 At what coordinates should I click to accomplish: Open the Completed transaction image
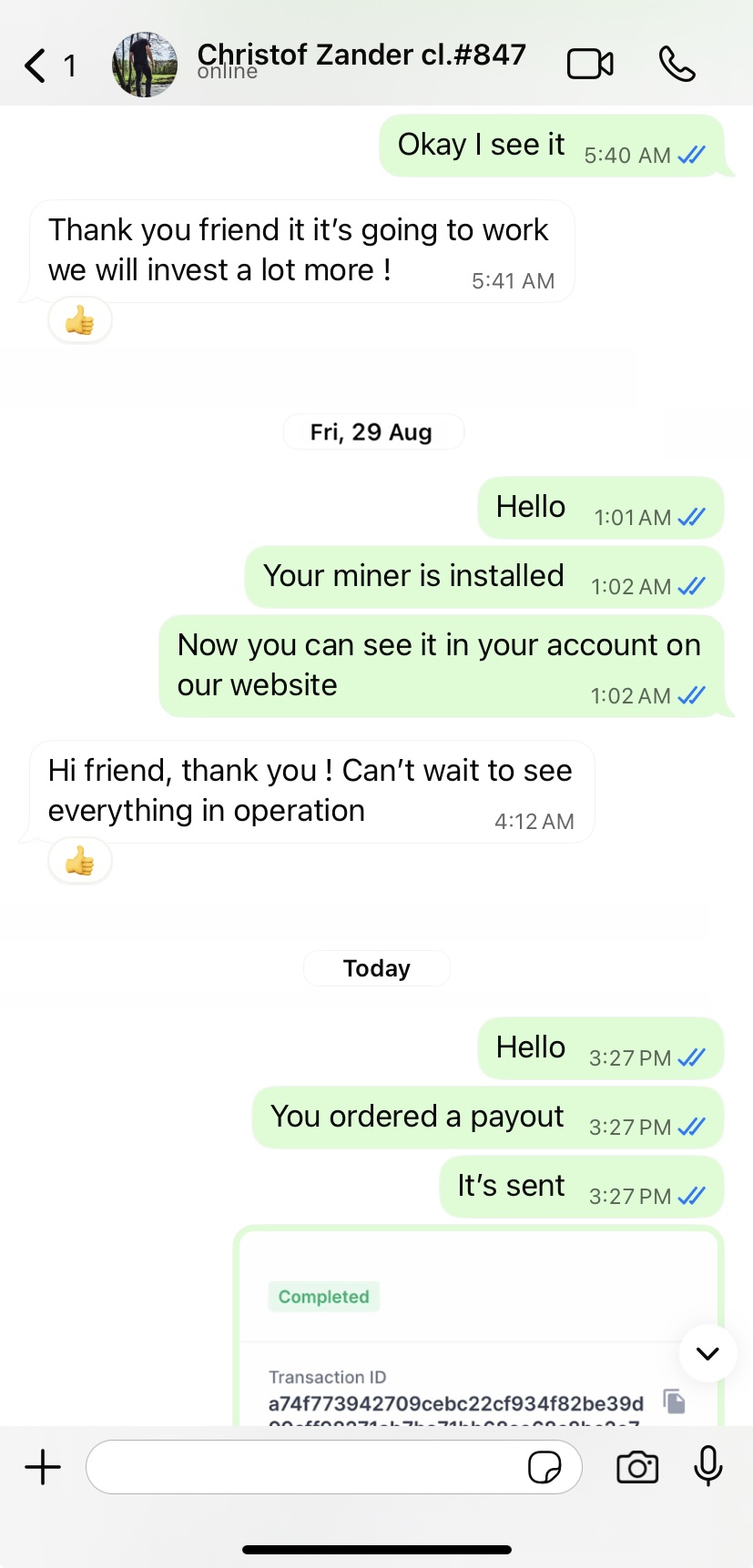click(478, 1329)
